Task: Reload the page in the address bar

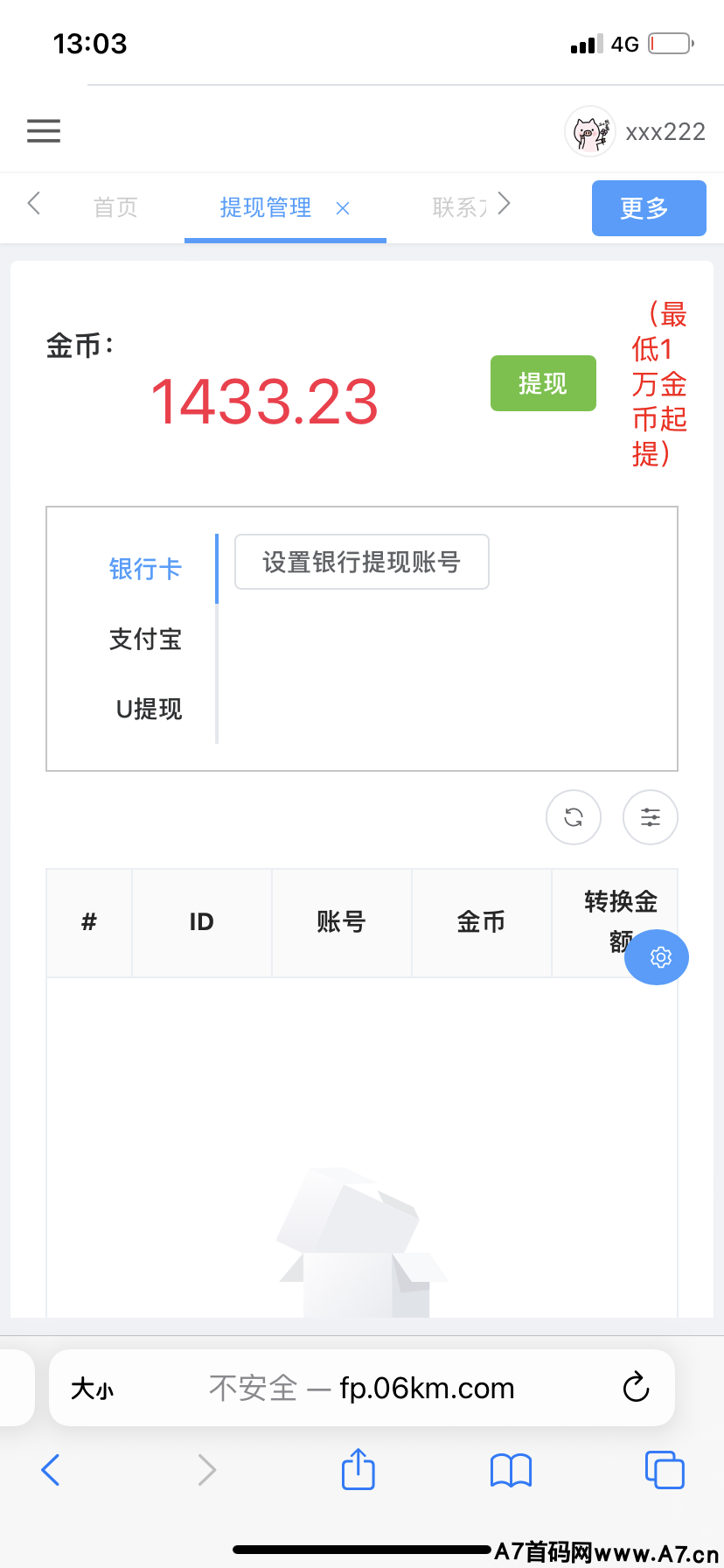Action: [636, 1387]
